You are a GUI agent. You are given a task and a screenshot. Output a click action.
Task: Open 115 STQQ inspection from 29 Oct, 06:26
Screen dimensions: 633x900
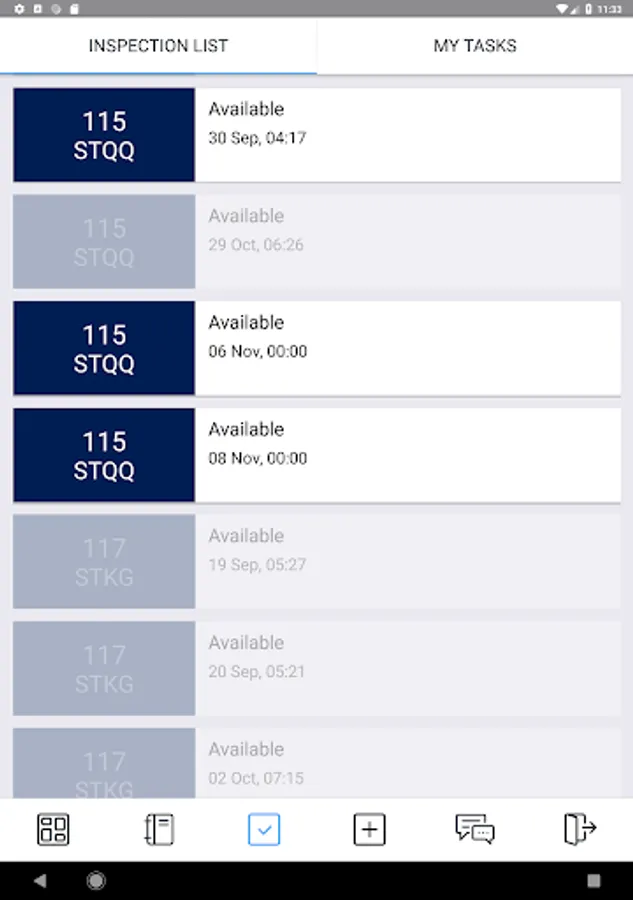point(316,242)
